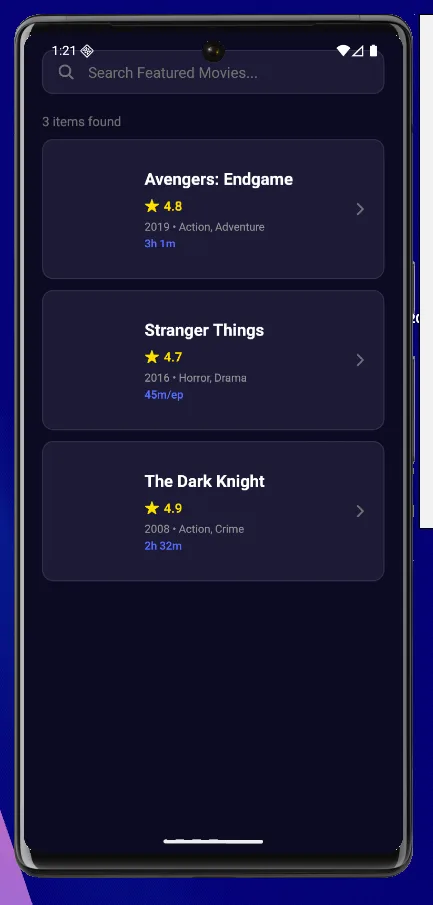Tap the Search Featured Movies field

213,73
